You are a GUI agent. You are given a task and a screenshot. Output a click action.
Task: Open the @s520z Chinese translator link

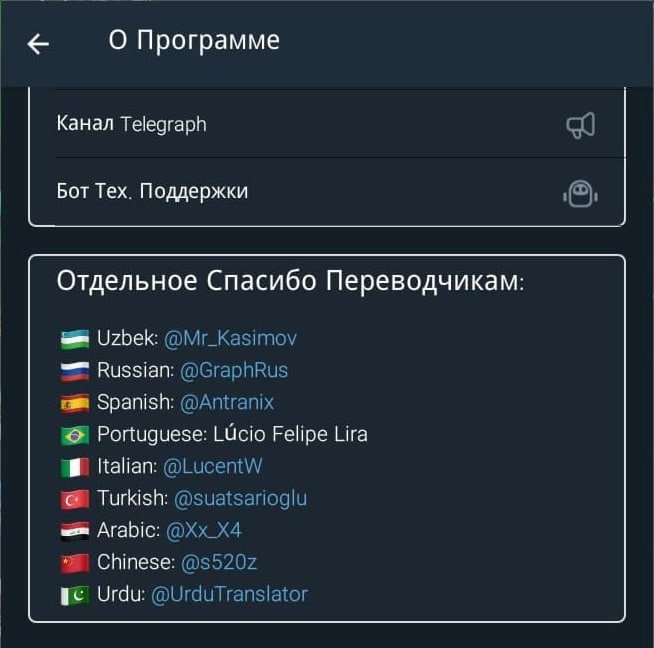click(219, 562)
